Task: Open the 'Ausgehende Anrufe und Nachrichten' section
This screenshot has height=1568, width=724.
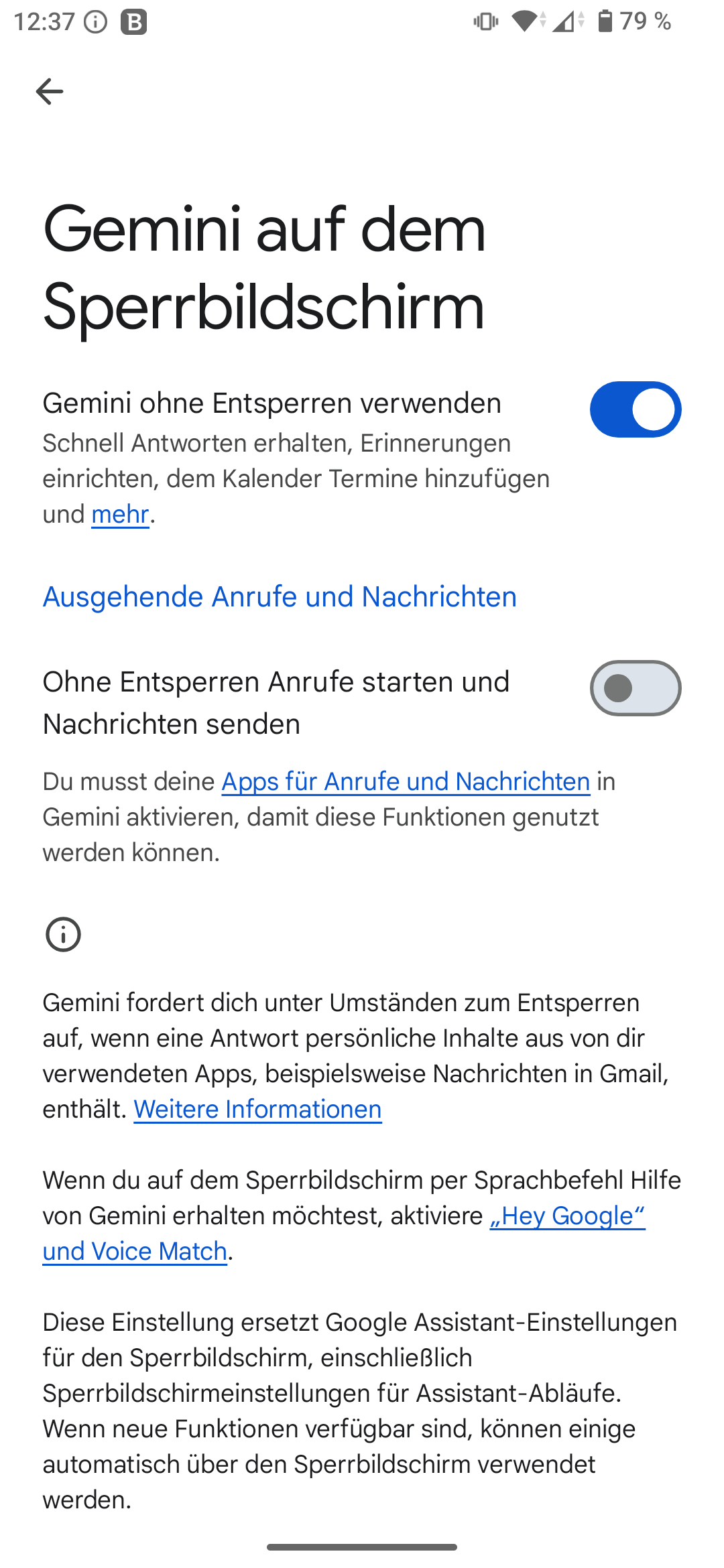Action: pos(280,596)
